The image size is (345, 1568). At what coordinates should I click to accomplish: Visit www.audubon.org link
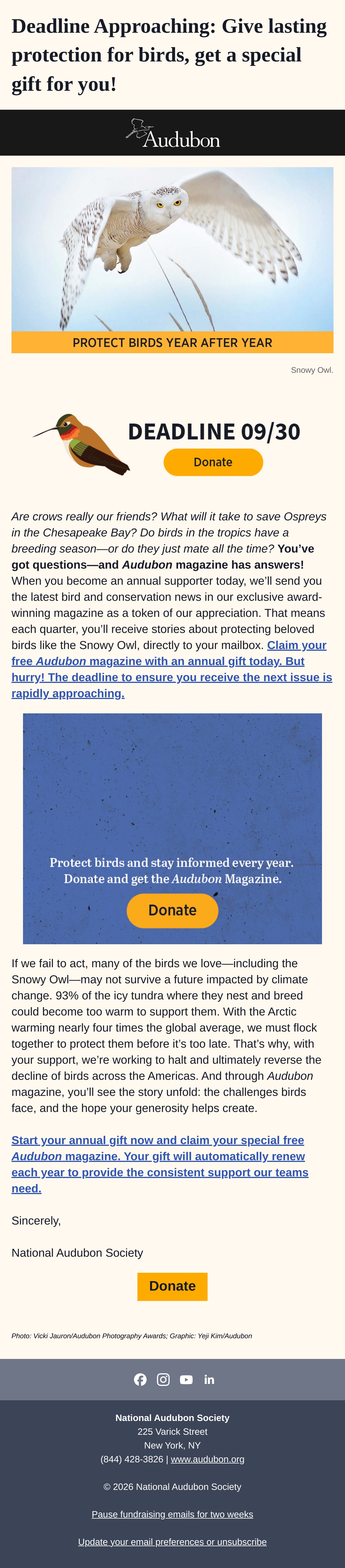click(x=207, y=1459)
